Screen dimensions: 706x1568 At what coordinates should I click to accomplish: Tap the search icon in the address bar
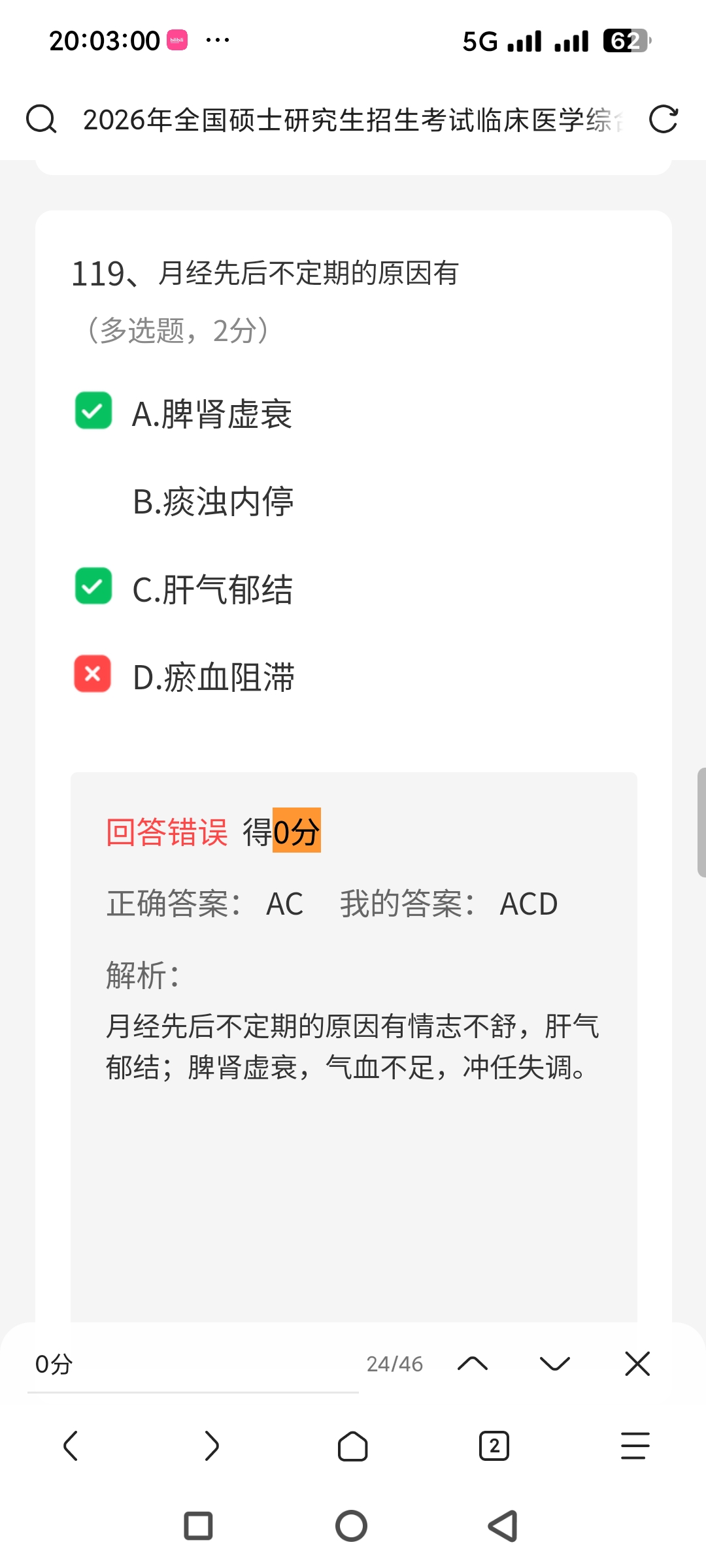[41, 120]
